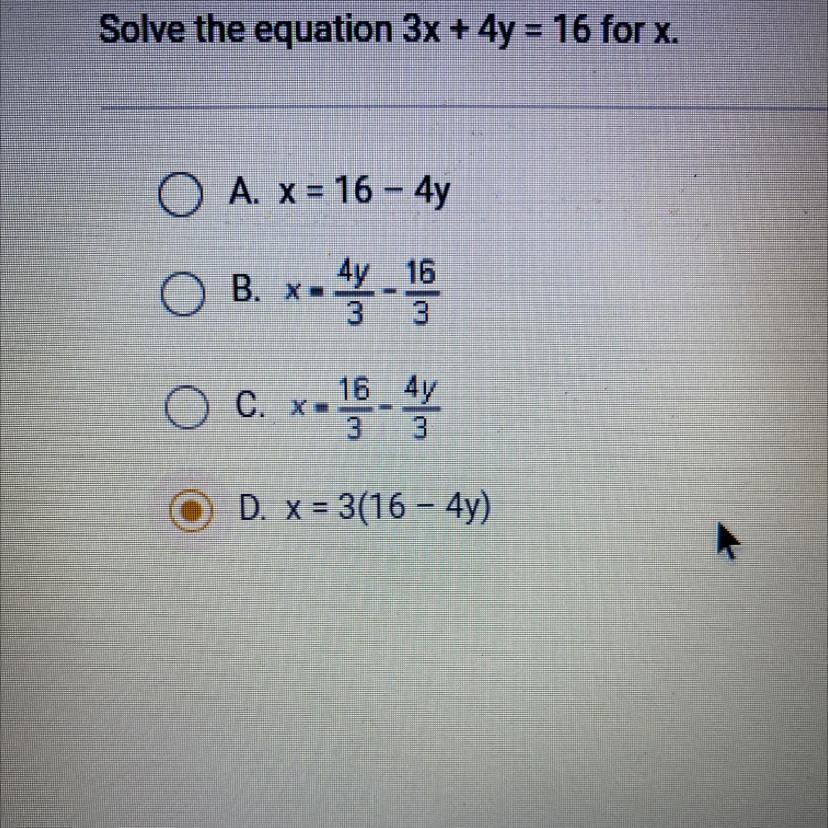828x828 pixels.
Task: Select answer A, x = 16 − 4y
Action: tap(181, 191)
